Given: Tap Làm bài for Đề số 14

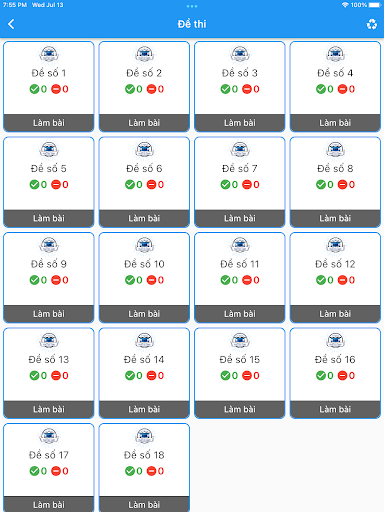Looking at the screenshot, I should [x=144, y=409].
